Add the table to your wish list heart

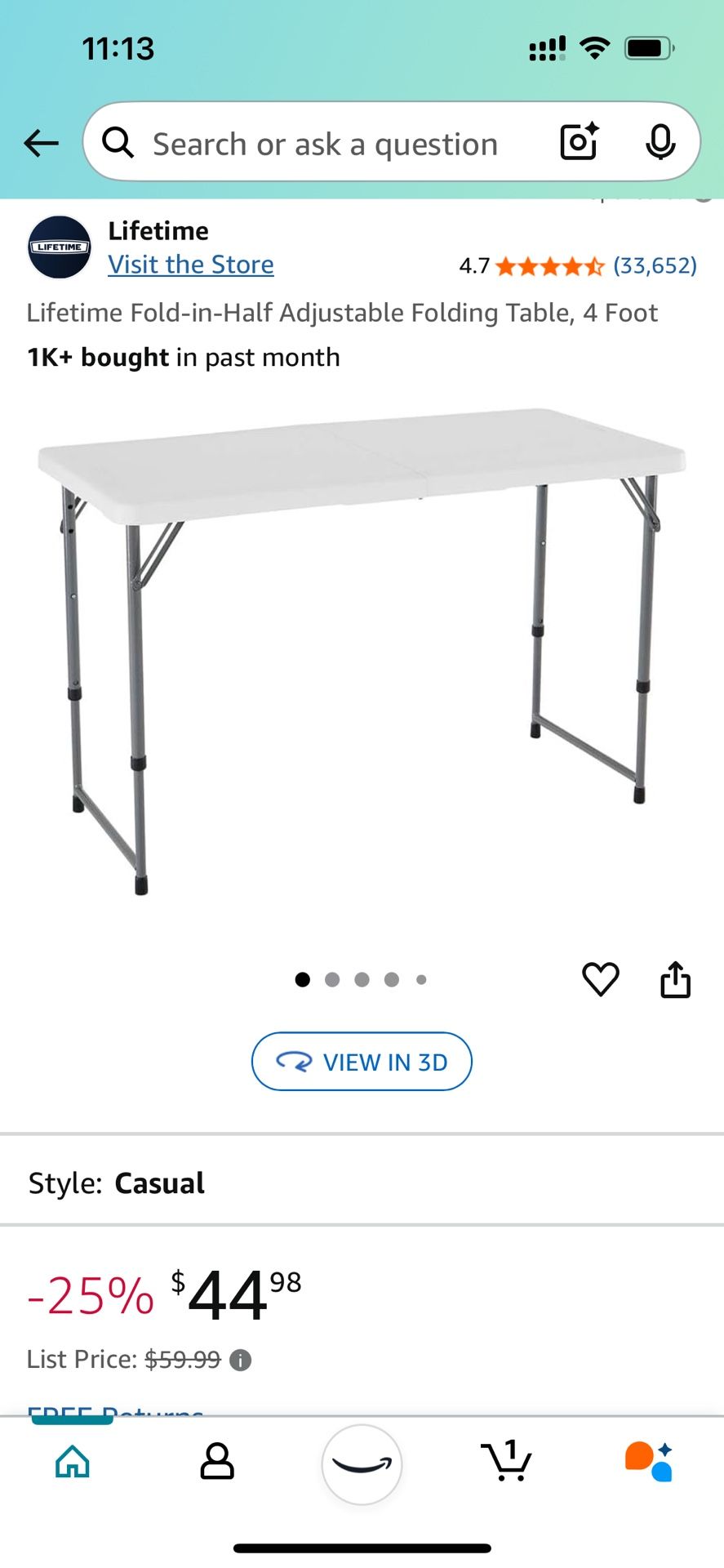click(x=602, y=978)
